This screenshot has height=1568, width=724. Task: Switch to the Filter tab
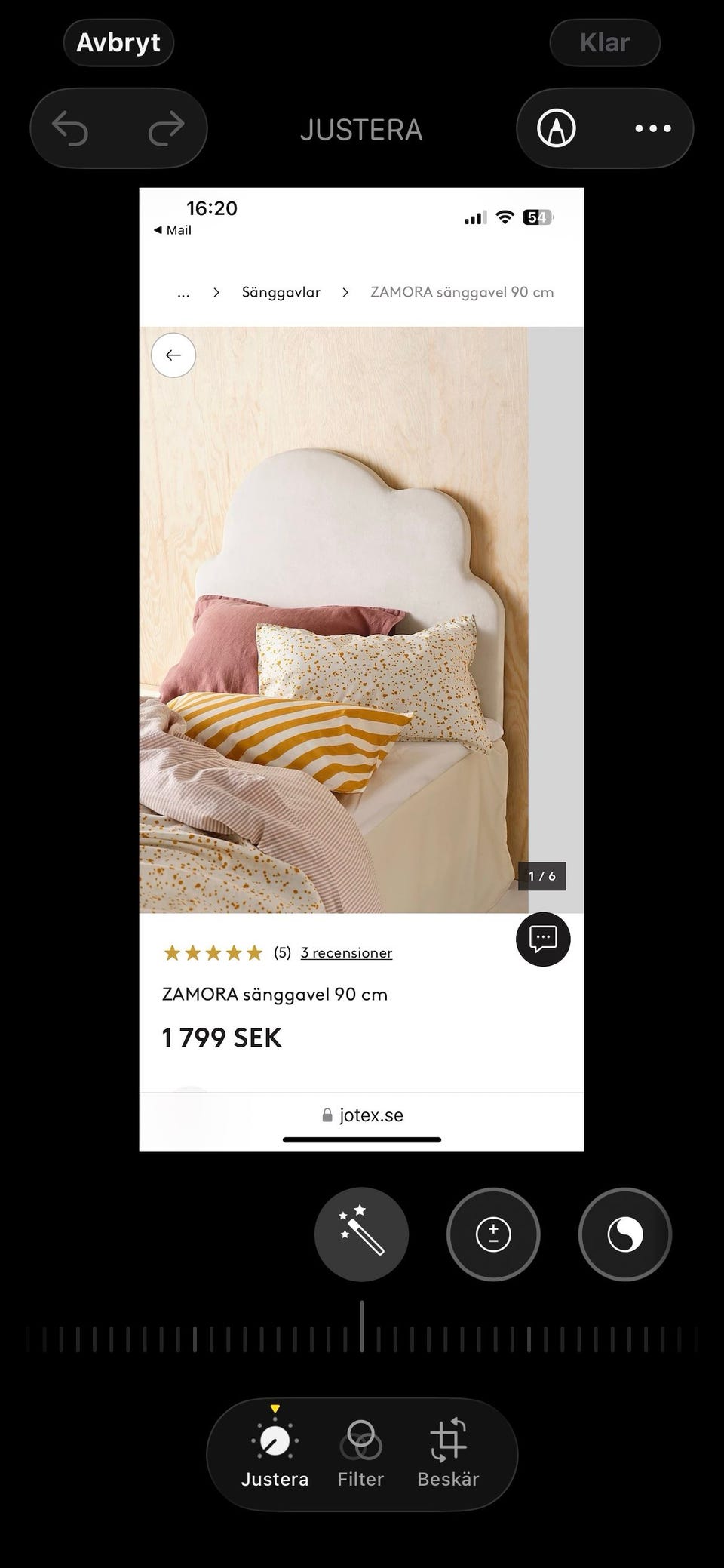click(x=360, y=1453)
